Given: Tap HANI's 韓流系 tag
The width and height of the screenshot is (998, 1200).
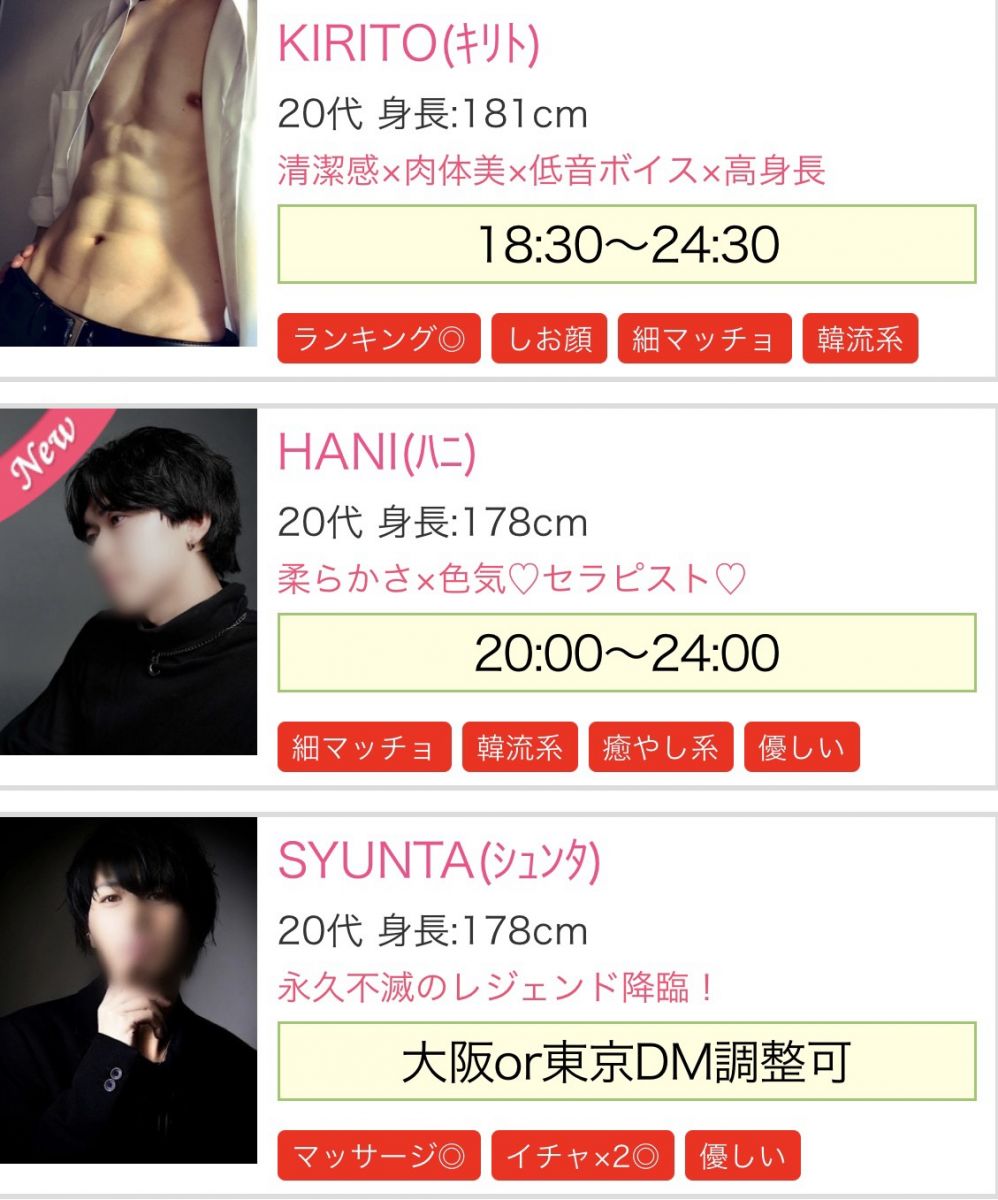Looking at the screenshot, I should tap(519, 747).
